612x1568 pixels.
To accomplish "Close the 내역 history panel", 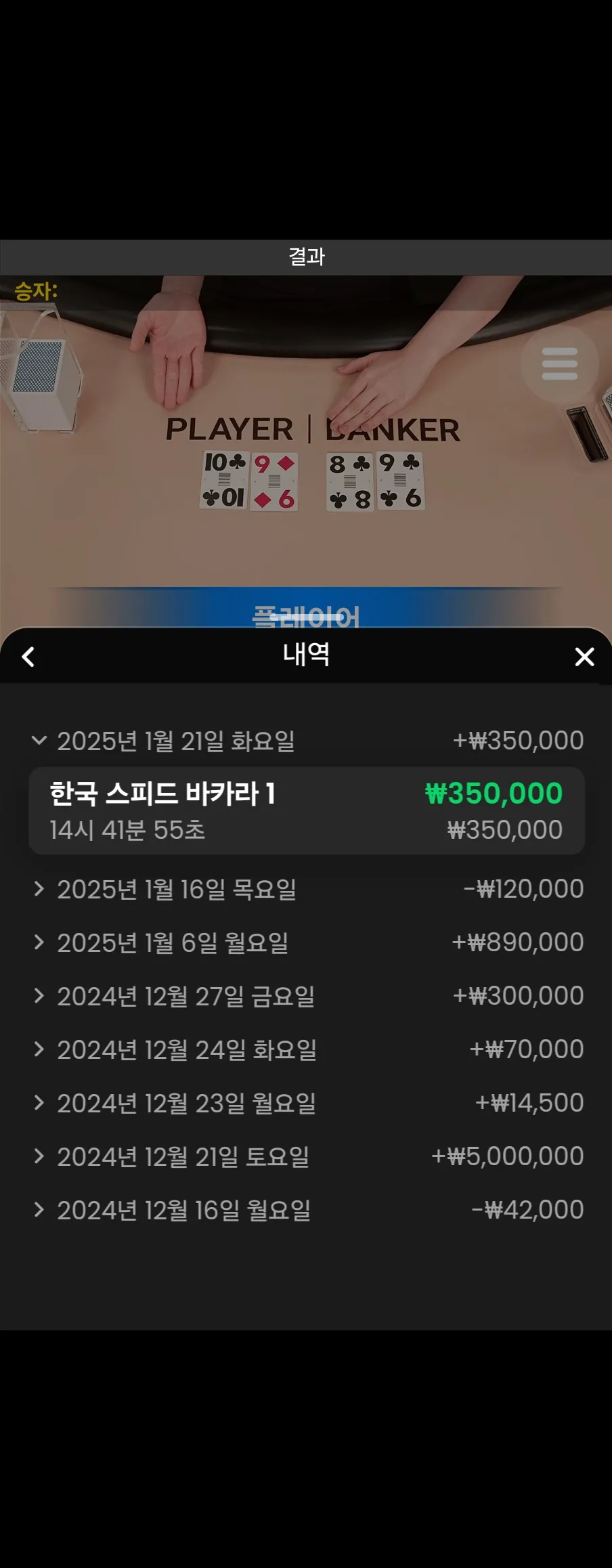I will point(584,657).
